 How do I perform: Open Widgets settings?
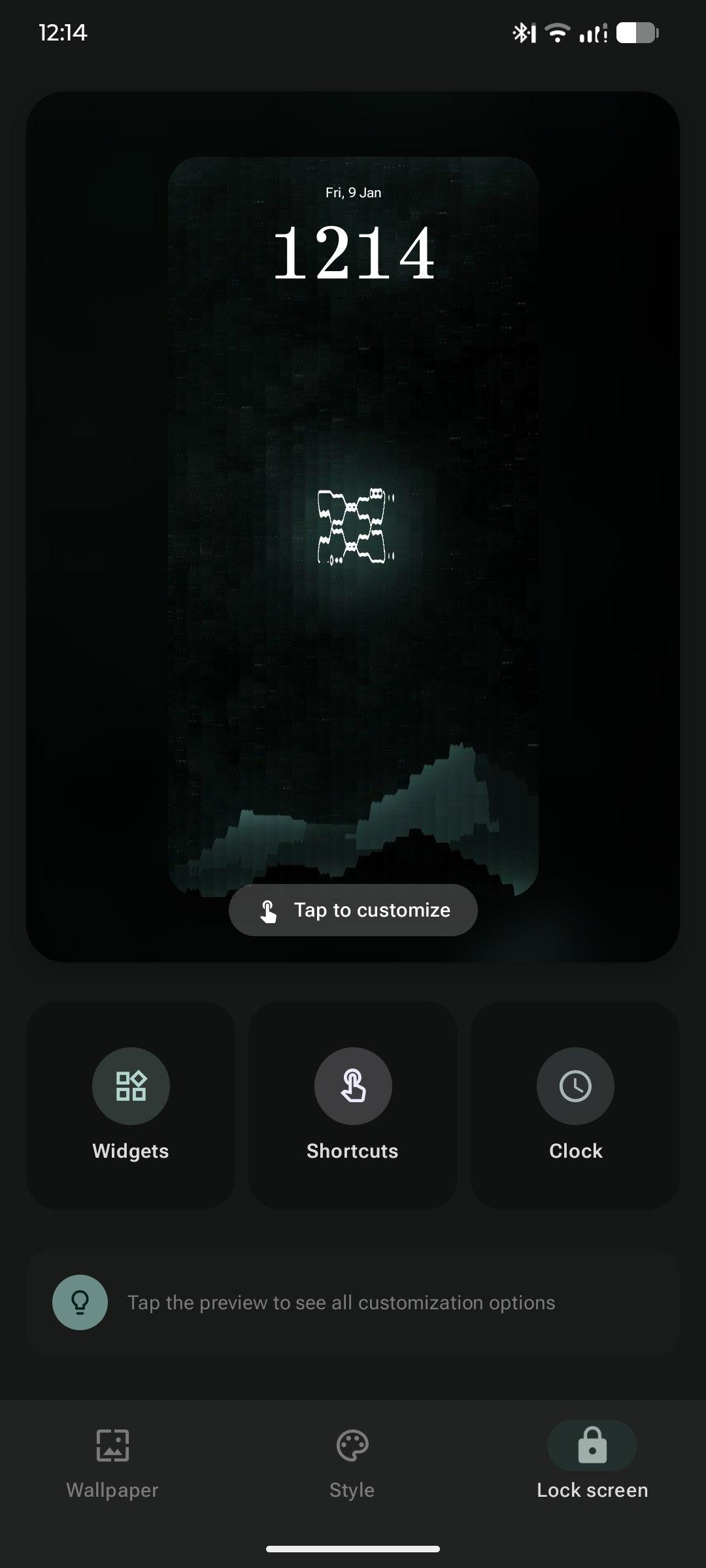click(x=131, y=1105)
